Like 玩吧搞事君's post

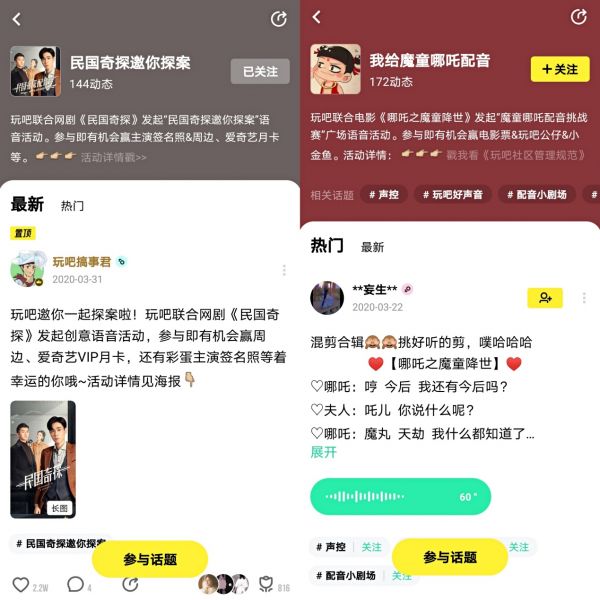(21, 584)
